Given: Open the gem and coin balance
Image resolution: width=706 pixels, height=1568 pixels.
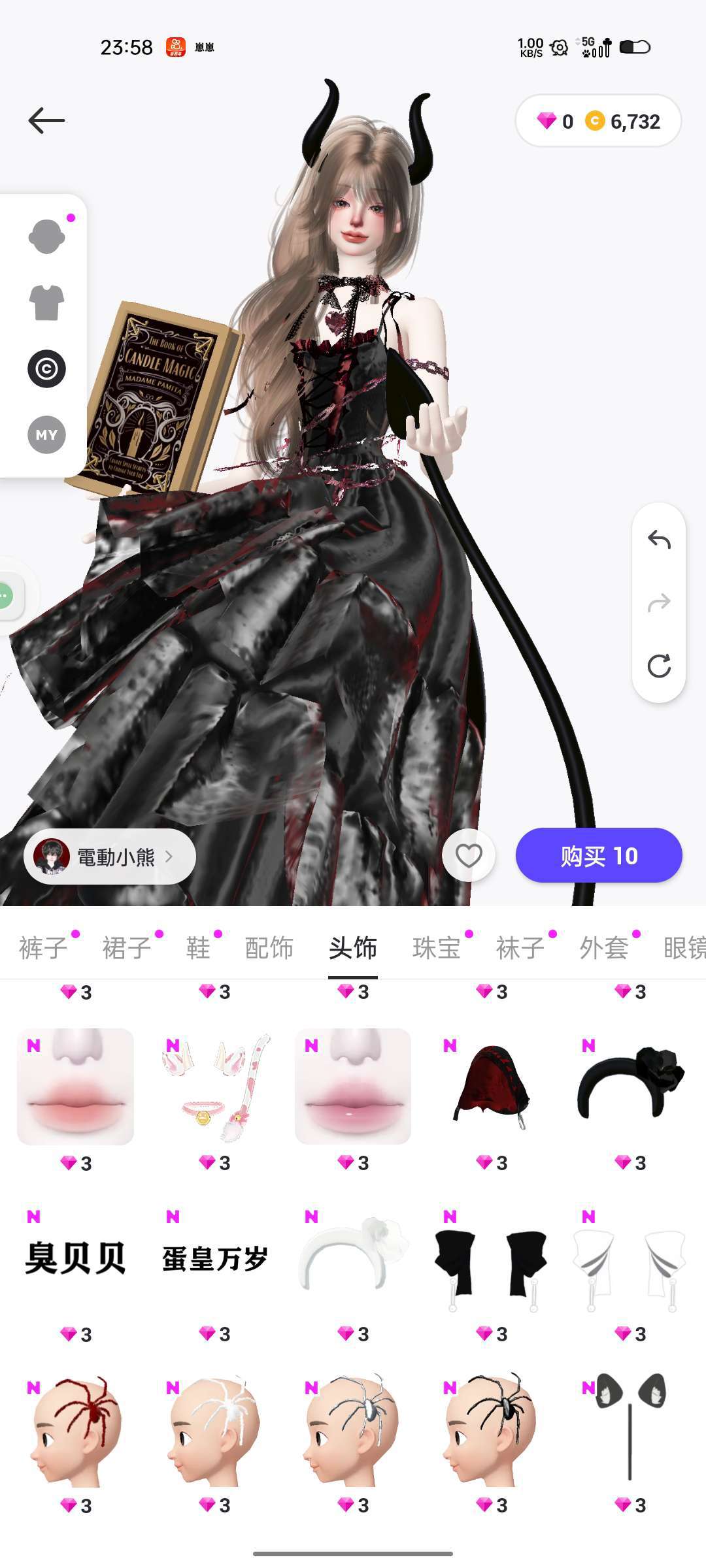Looking at the screenshot, I should pyautogui.click(x=598, y=122).
